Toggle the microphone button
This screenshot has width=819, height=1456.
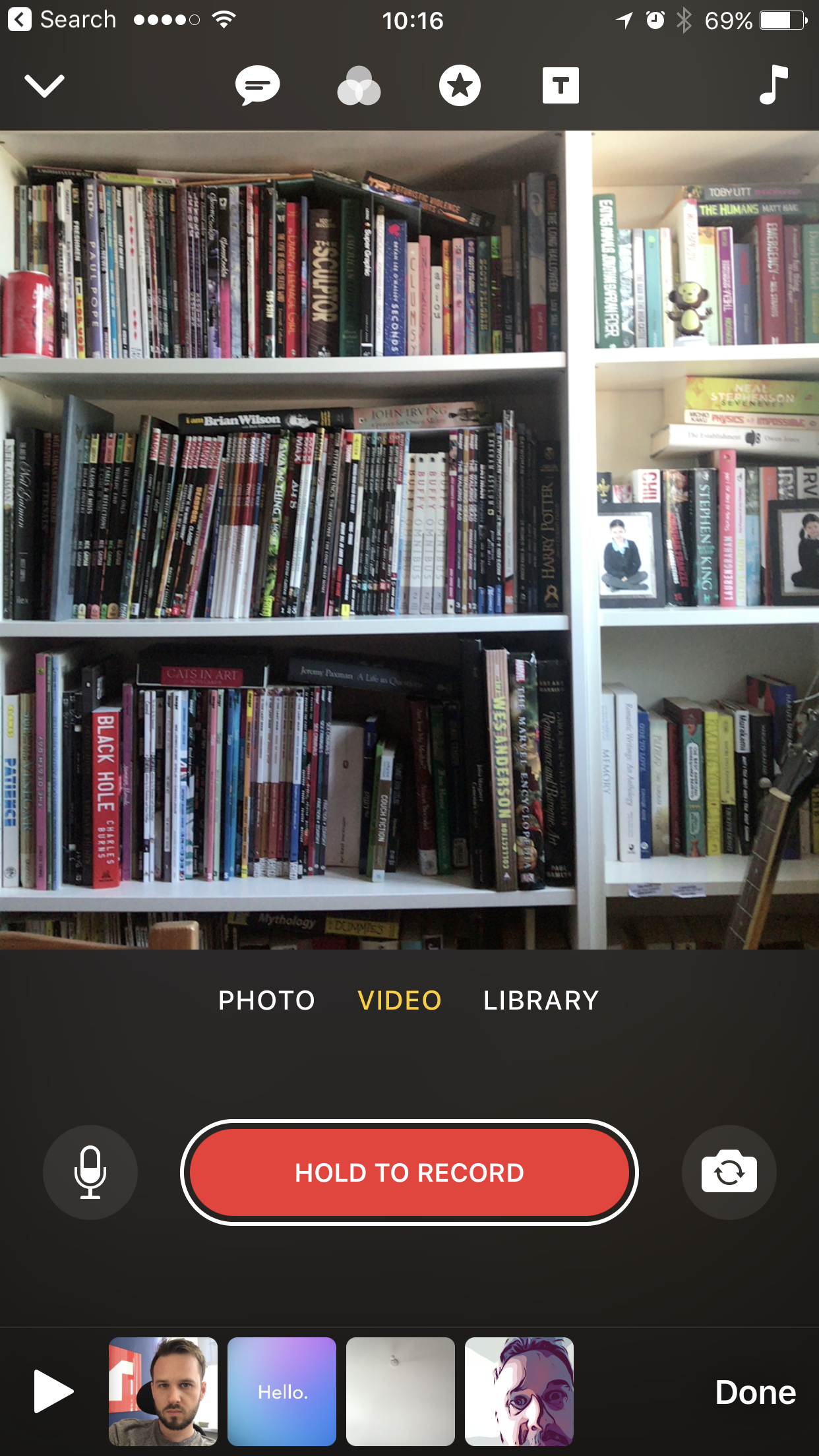[90, 1172]
